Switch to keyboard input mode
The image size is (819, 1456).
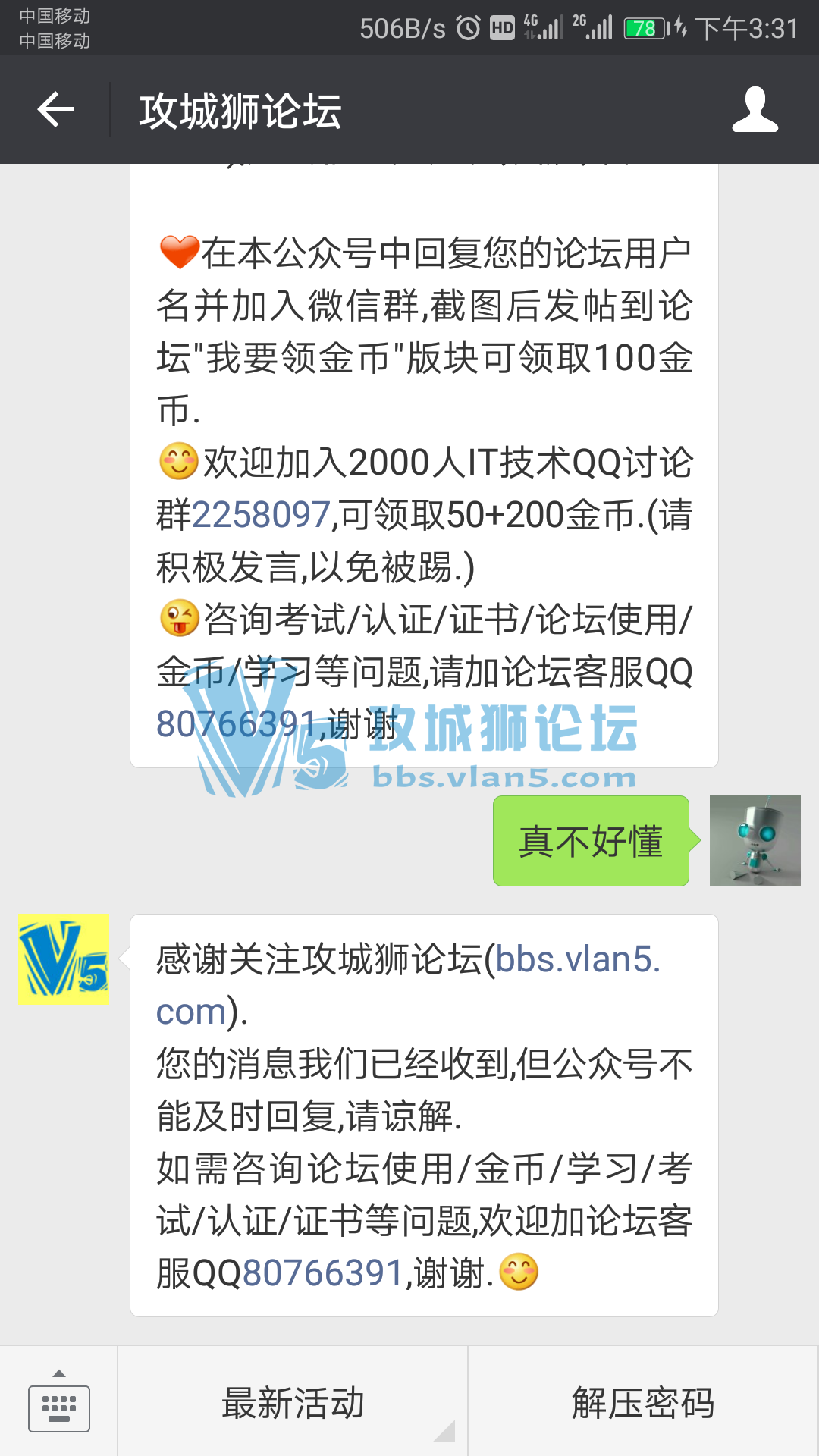pyautogui.click(x=59, y=1402)
